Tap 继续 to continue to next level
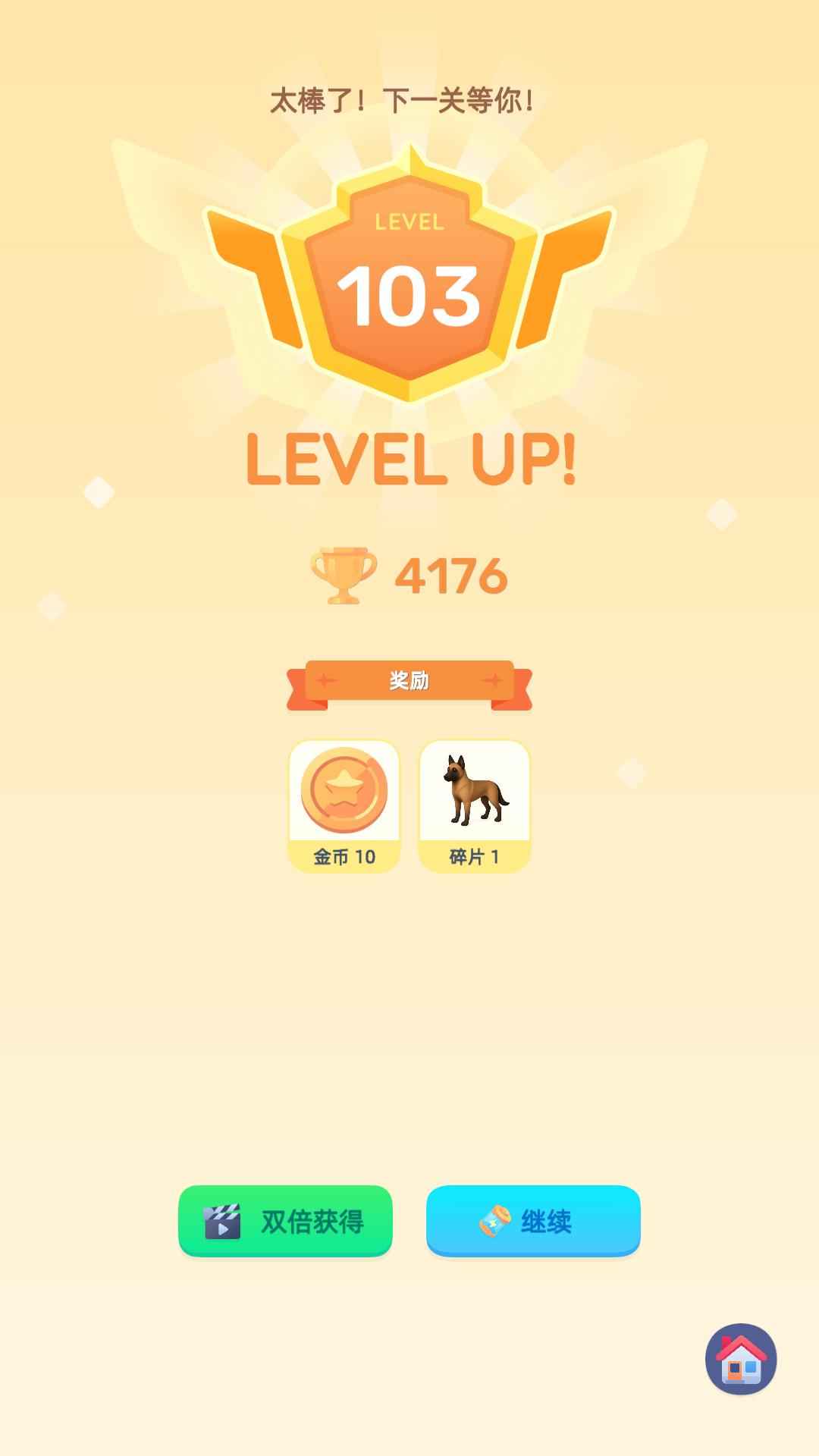The image size is (819, 1456). (x=533, y=1221)
